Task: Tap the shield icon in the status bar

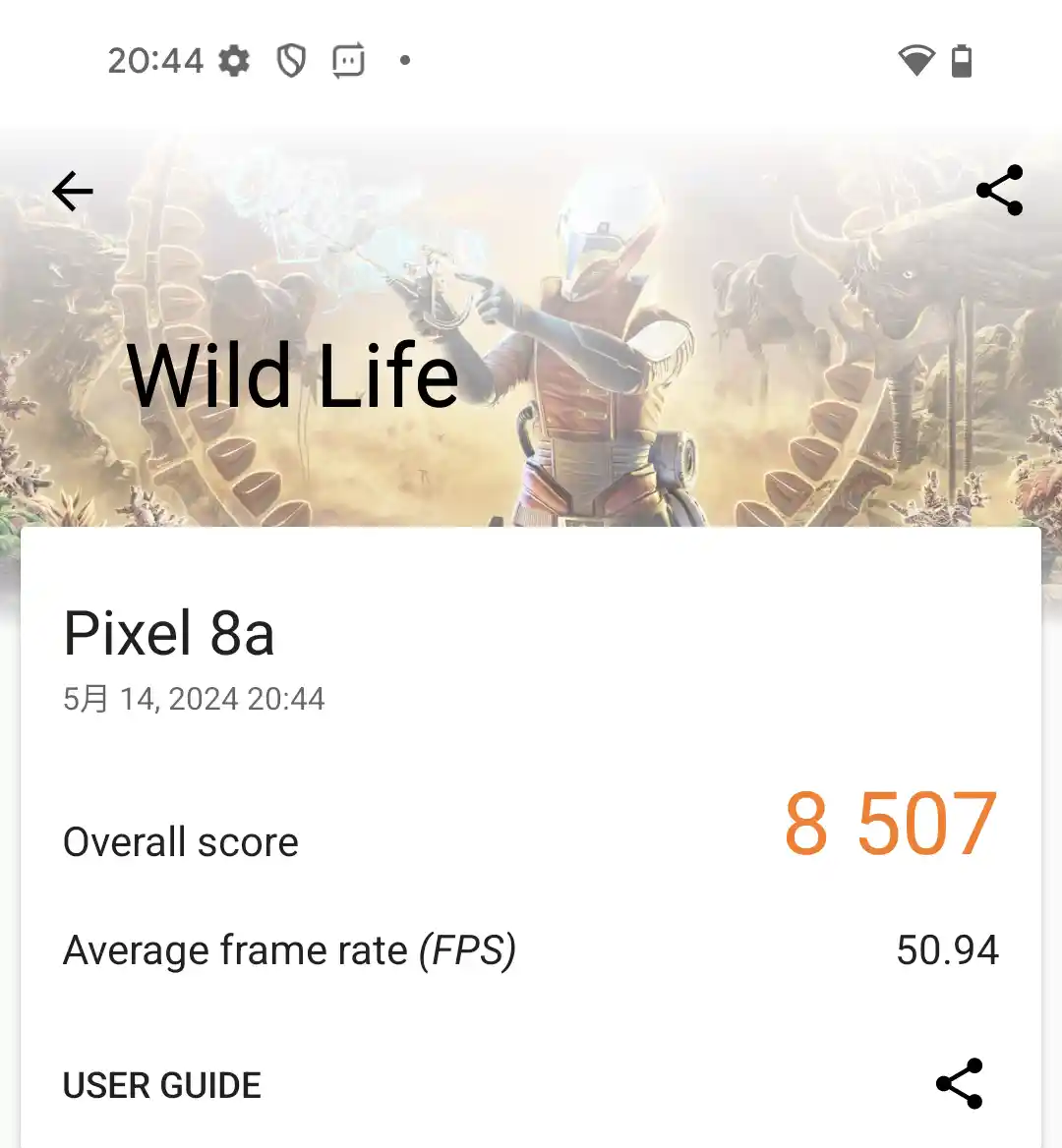Action: (291, 60)
